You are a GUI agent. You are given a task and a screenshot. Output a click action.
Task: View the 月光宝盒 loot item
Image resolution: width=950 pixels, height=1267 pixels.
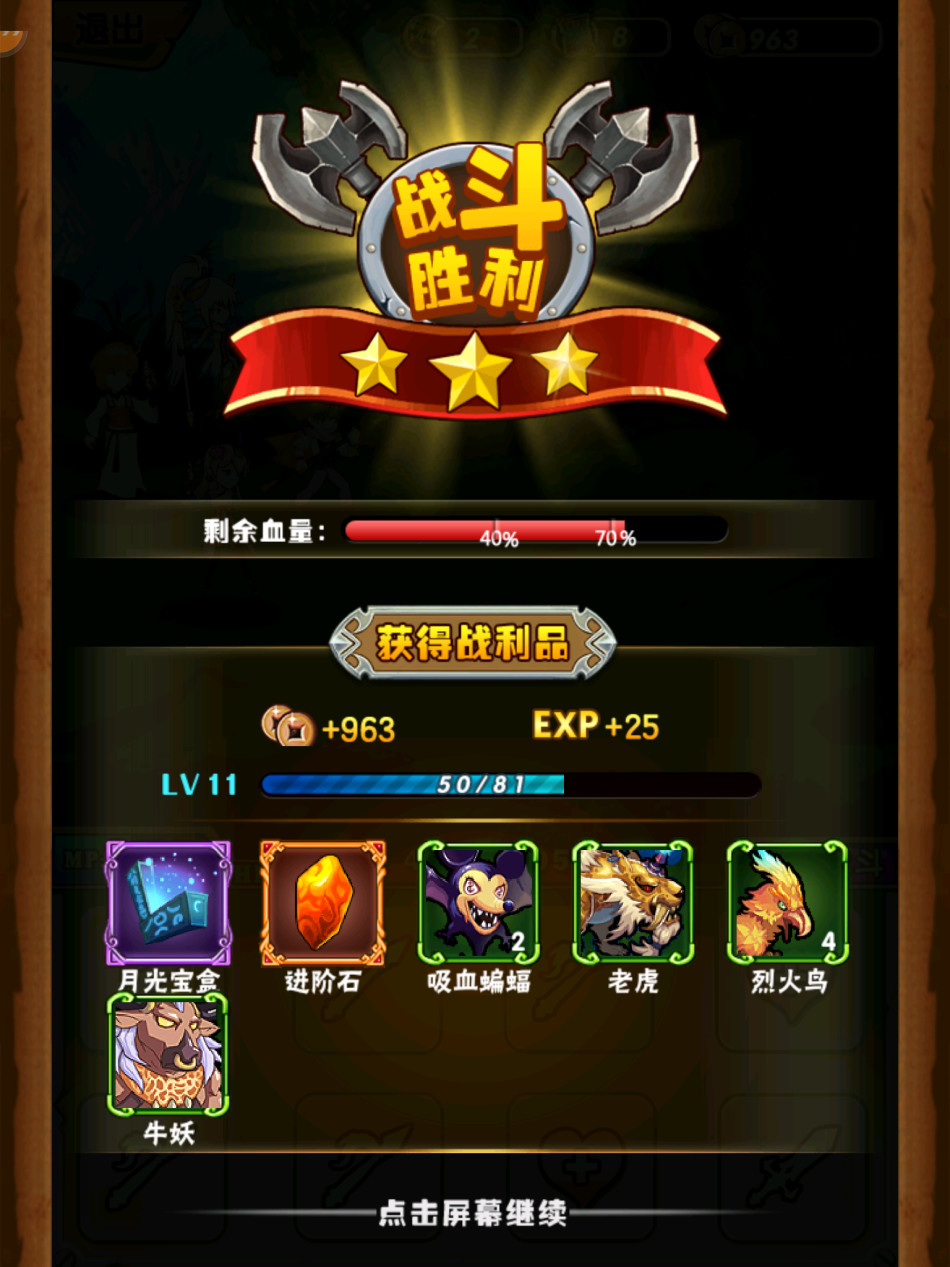(168, 903)
